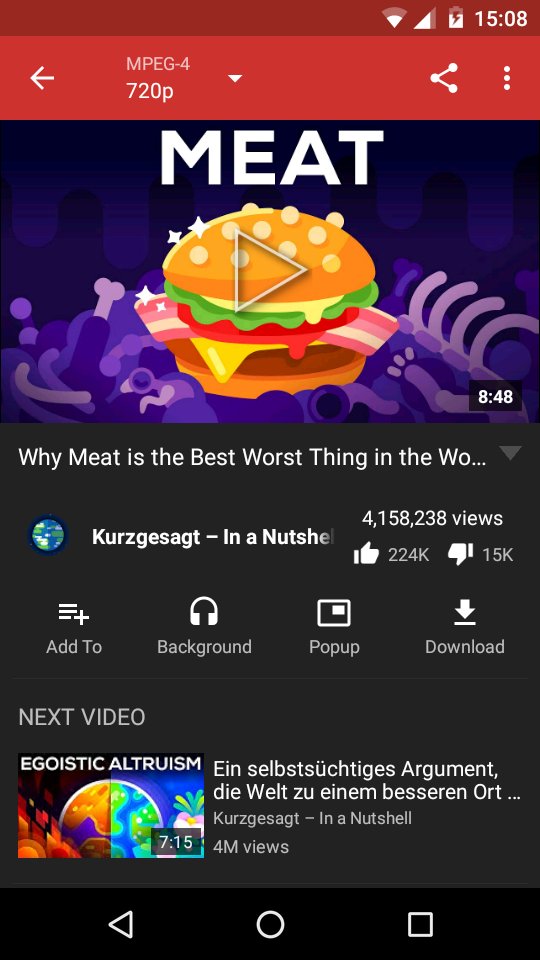Open video in Popup player
Screen dimensions: 540x960
click(334, 628)
